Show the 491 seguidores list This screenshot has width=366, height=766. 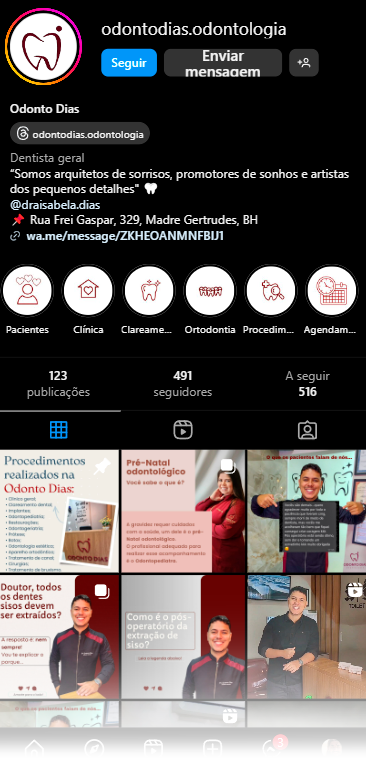tap(183, 383)
